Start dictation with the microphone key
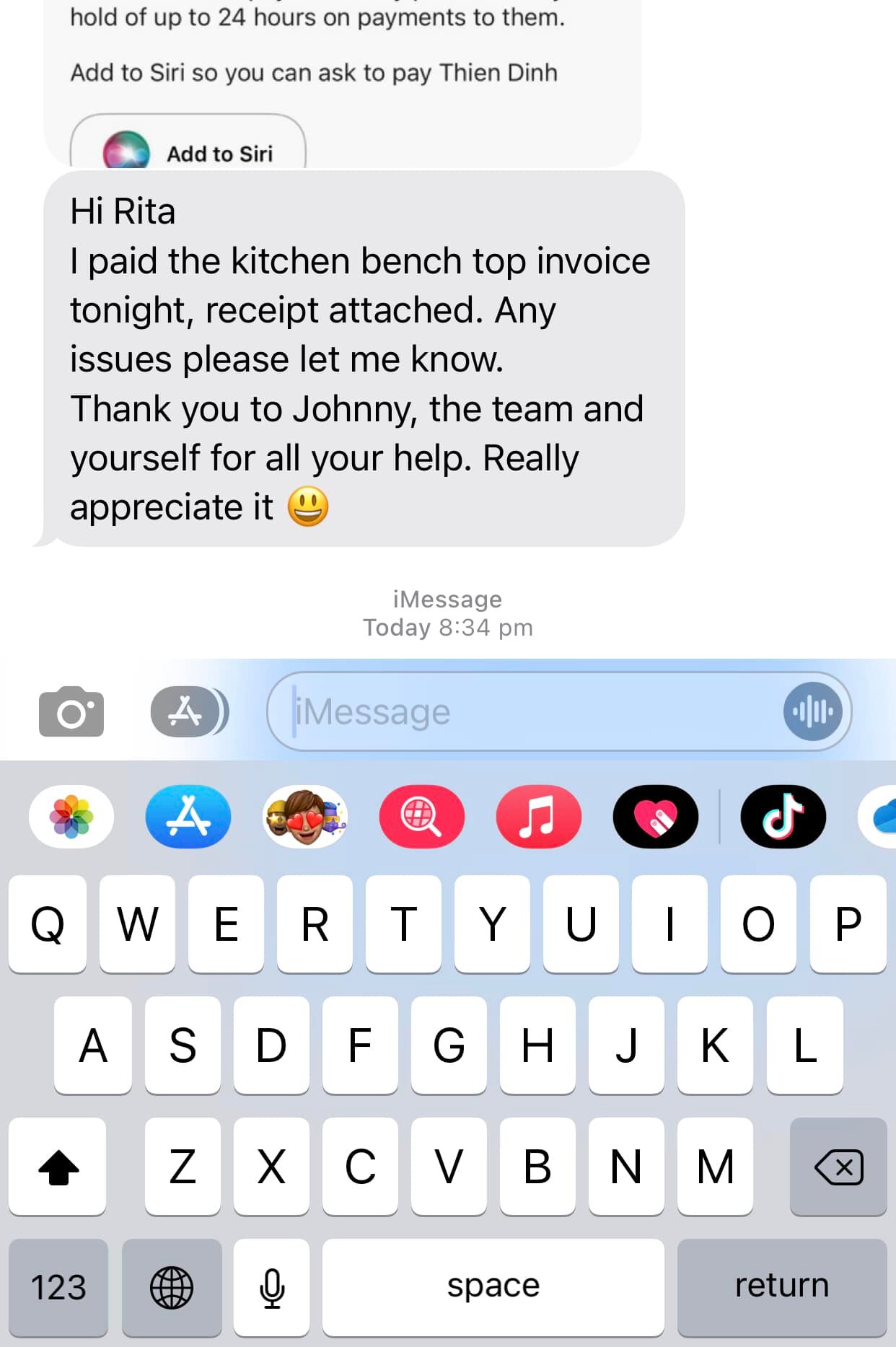 (x=272, y=1287)
